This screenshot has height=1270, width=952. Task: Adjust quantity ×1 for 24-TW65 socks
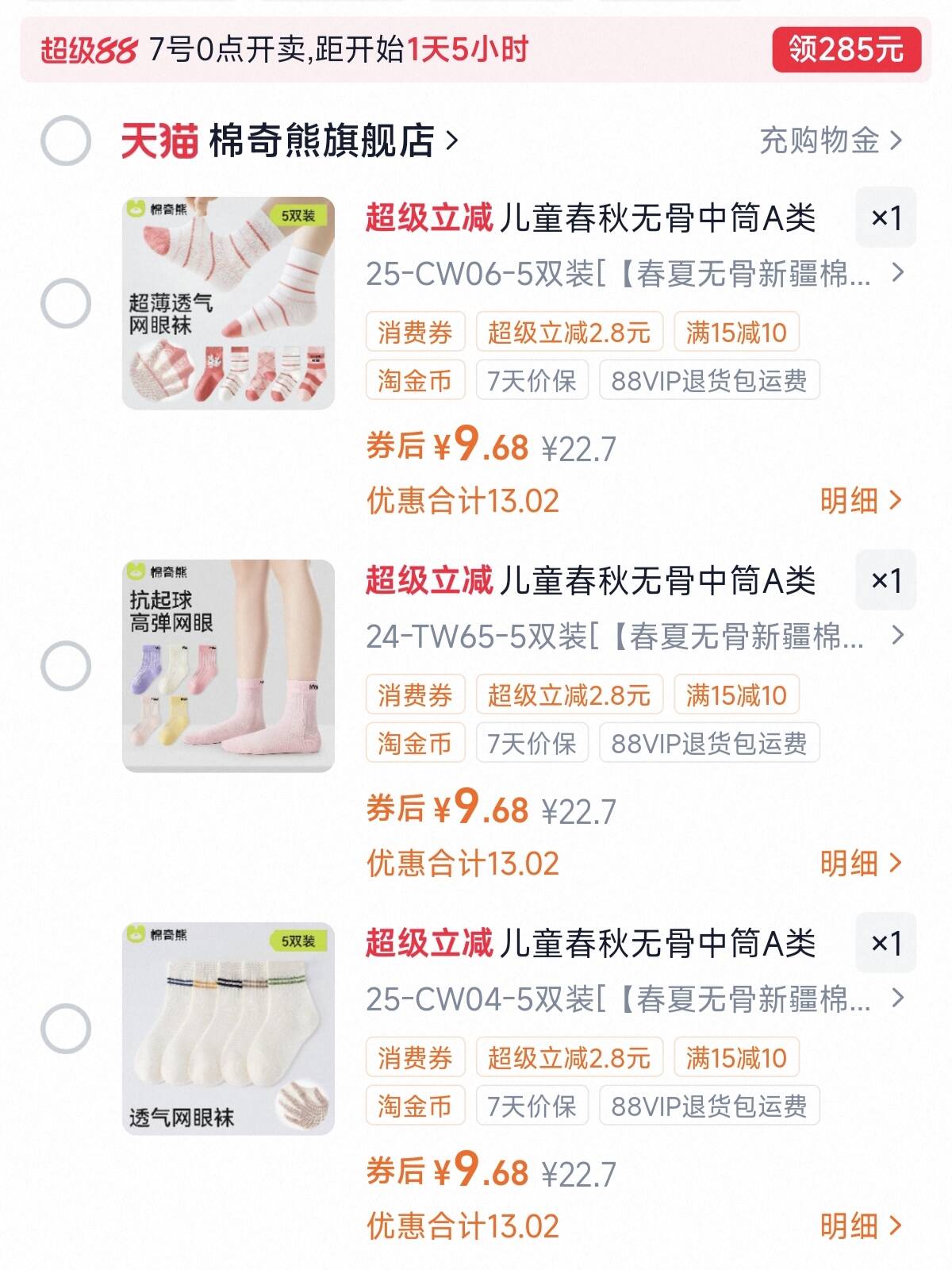[885, 580]
